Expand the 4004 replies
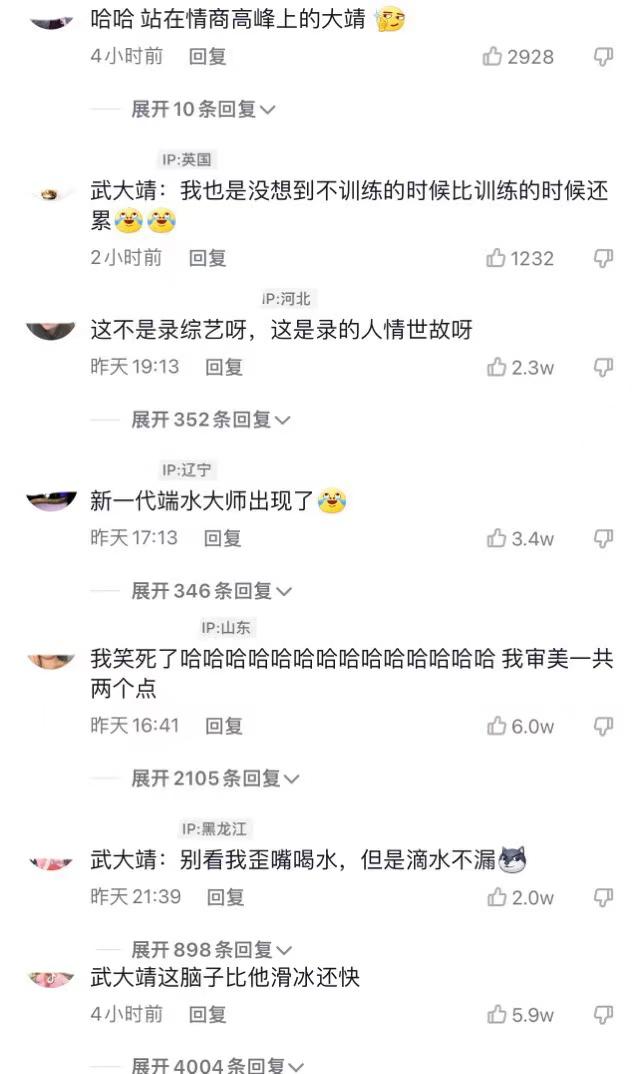The height and width of the screenshot is (1074, 640). 217,1066
